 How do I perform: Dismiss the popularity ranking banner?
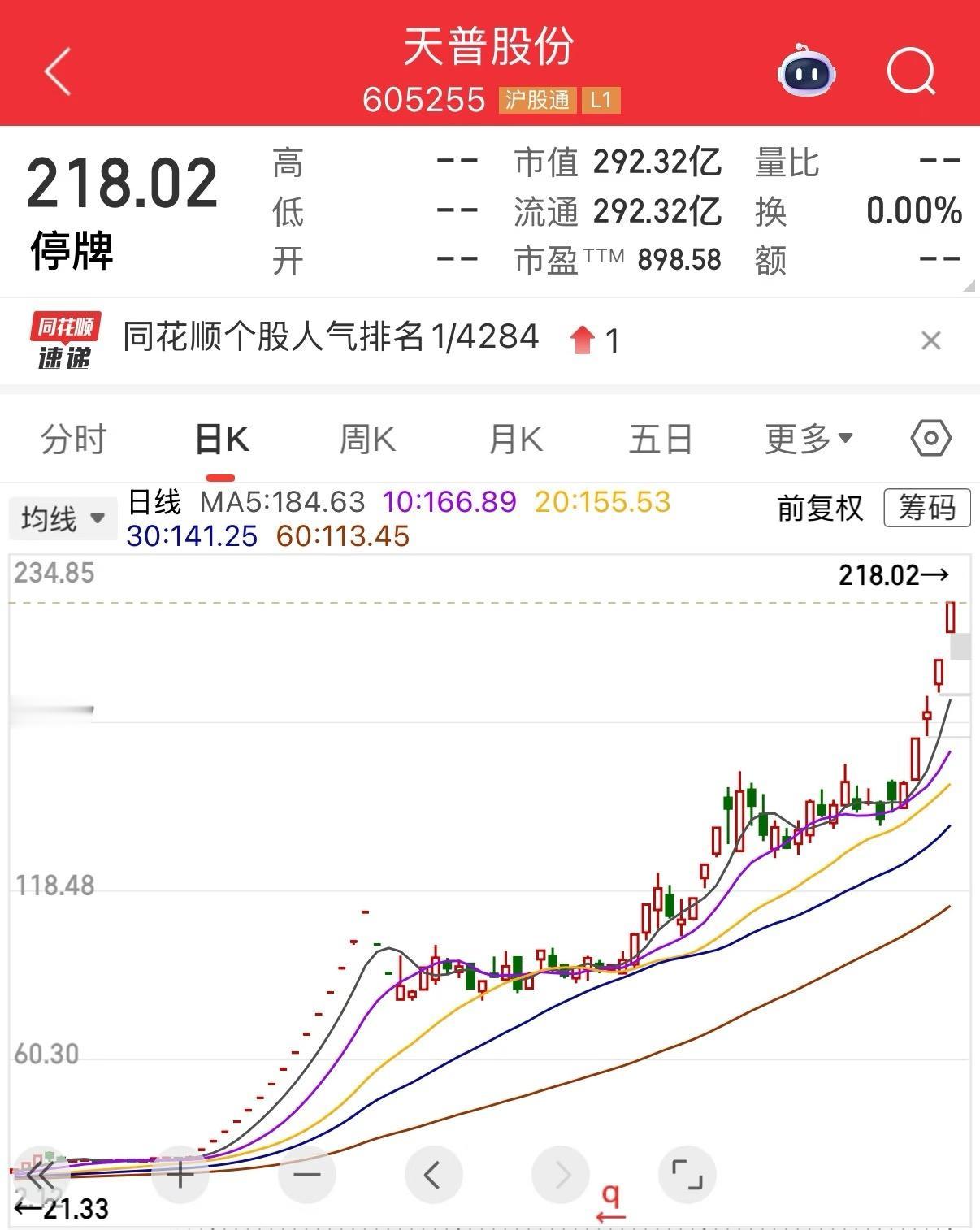(931, 340)
